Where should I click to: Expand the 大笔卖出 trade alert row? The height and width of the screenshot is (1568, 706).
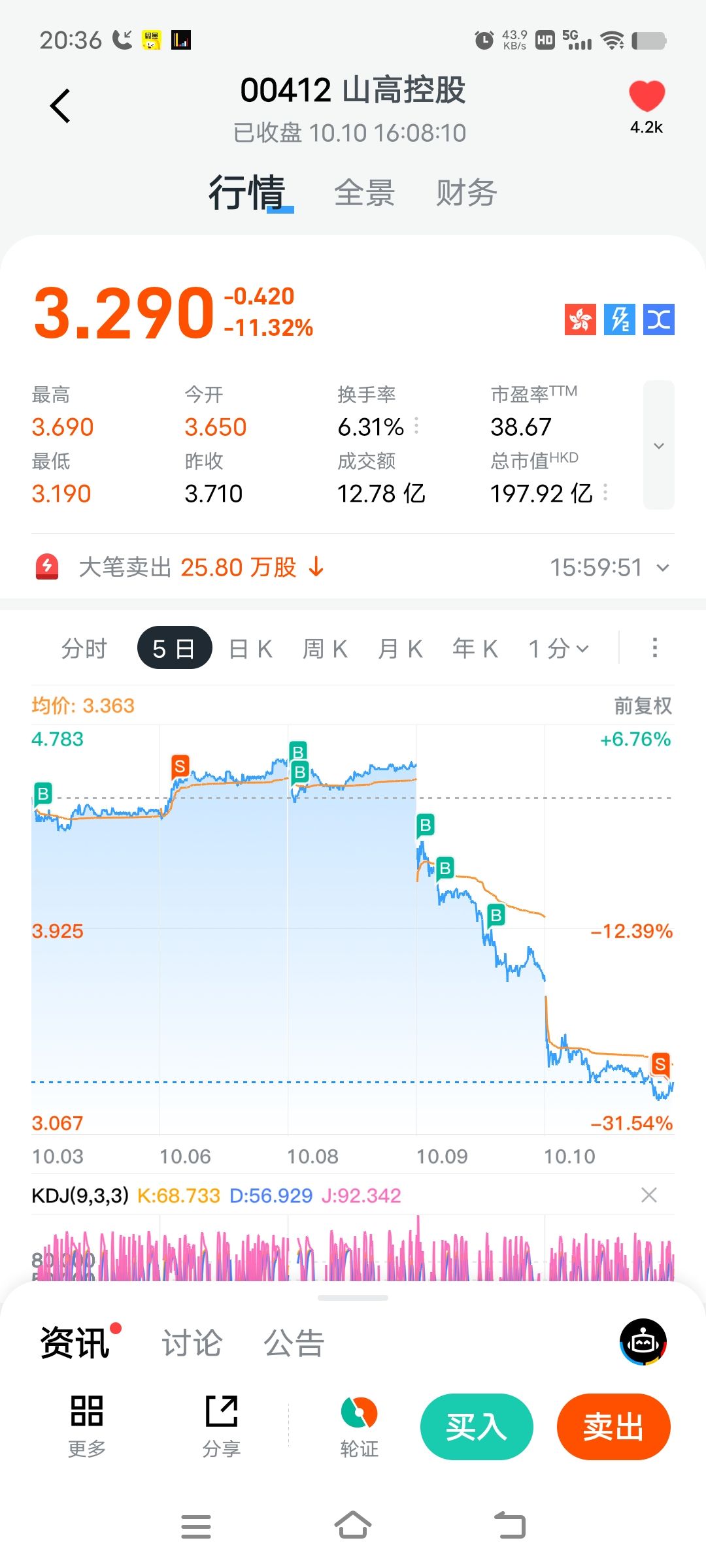click(663, 568)
